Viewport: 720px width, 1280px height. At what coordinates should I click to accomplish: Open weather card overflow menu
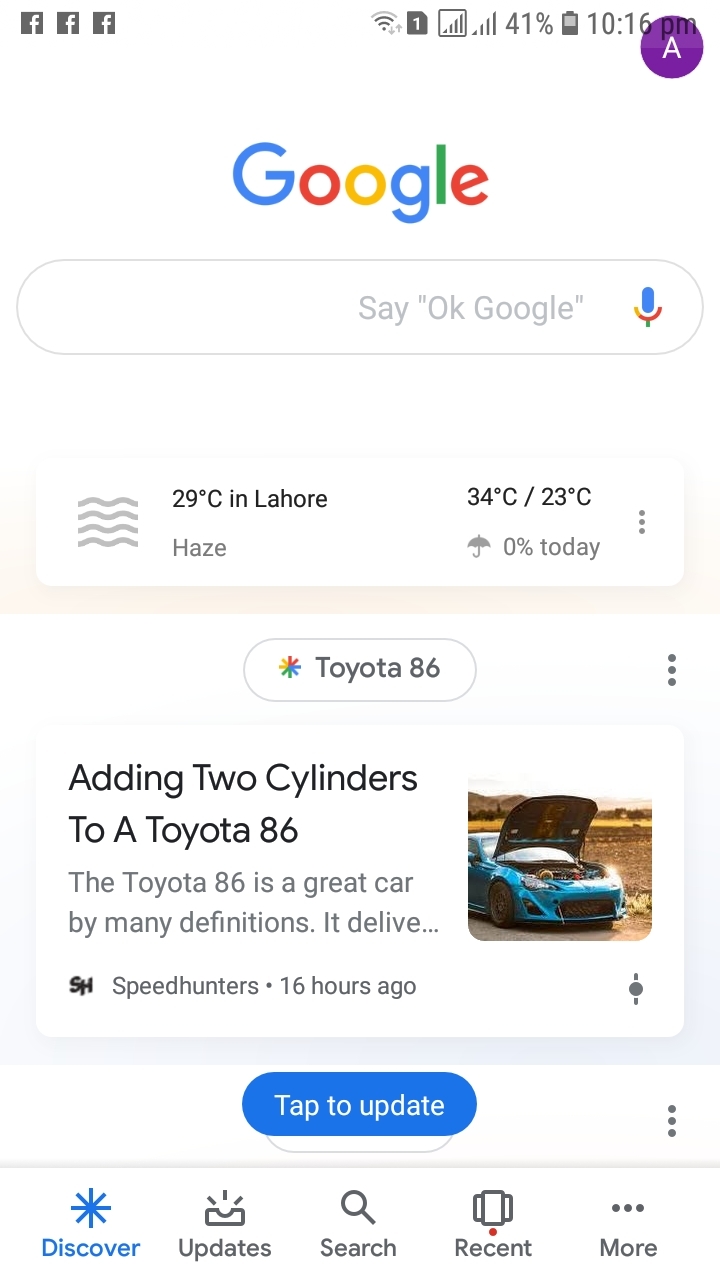click(642, 522)
